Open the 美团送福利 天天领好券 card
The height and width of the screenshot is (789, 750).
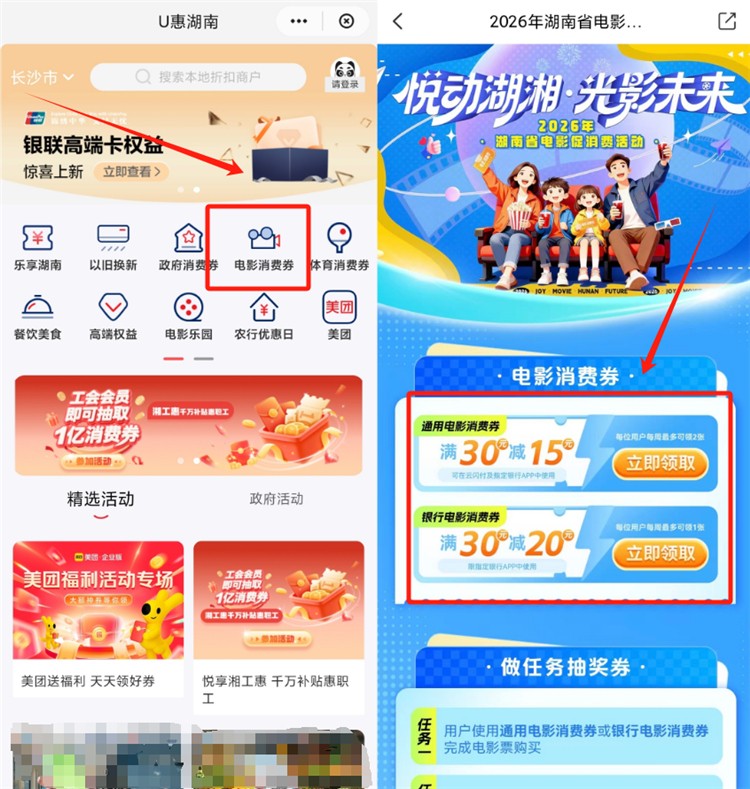tap(98, 618)
